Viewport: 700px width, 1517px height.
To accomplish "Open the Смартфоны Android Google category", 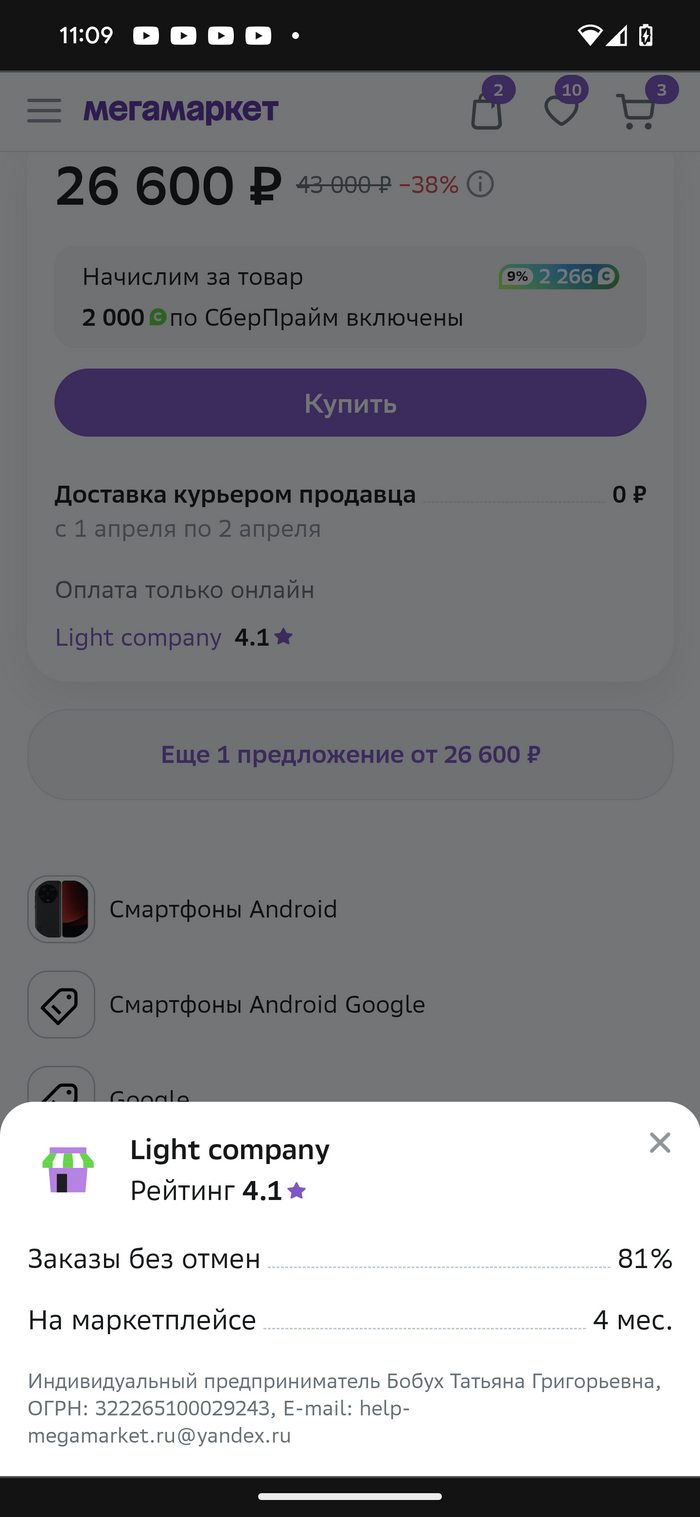I will 266,1005.
